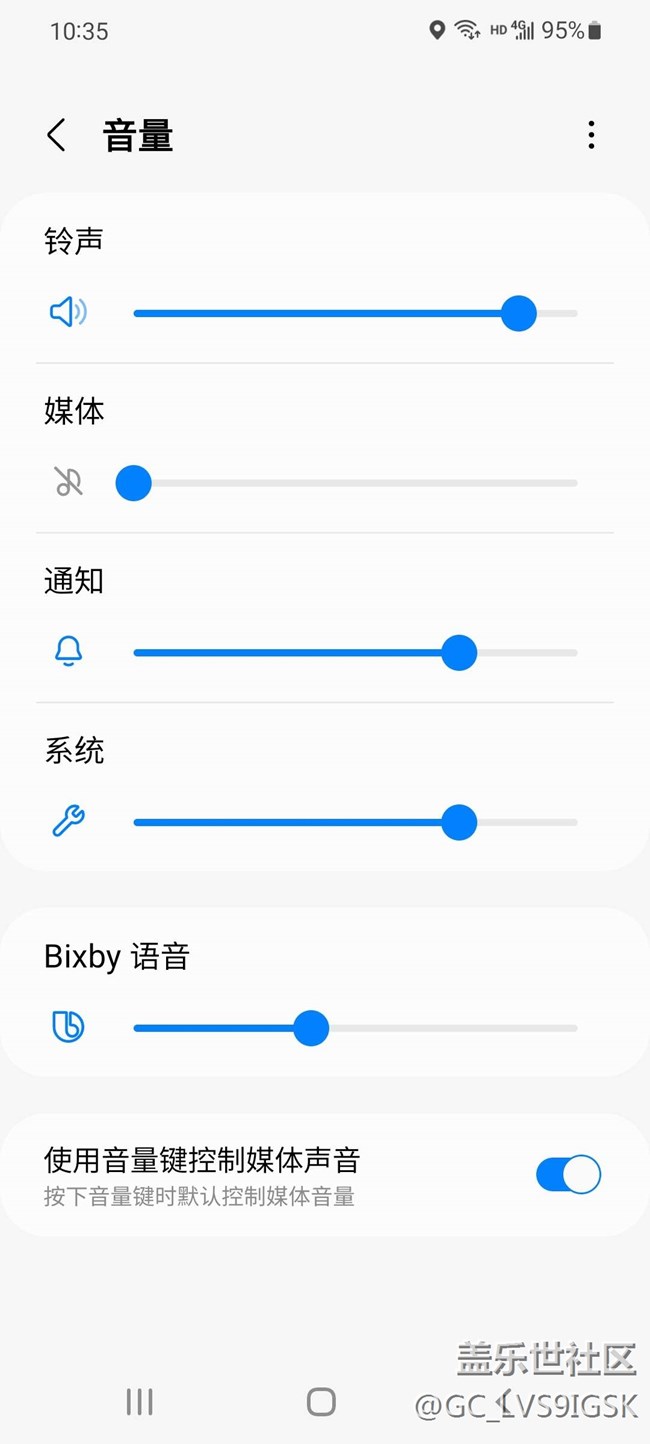Mute Bixby voice via its icon

point(68,1027)
